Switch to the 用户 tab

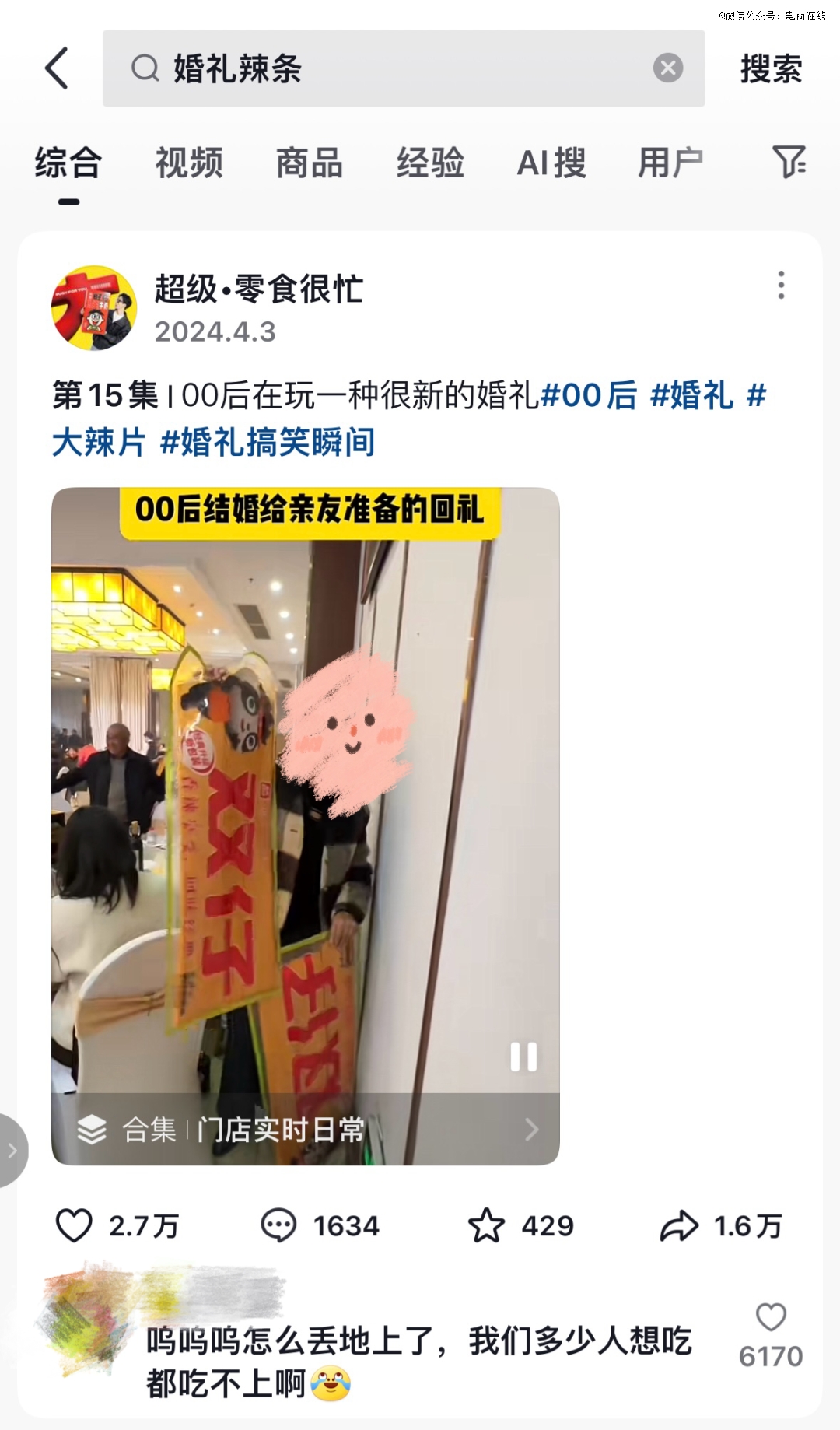[x=670, y=163]
